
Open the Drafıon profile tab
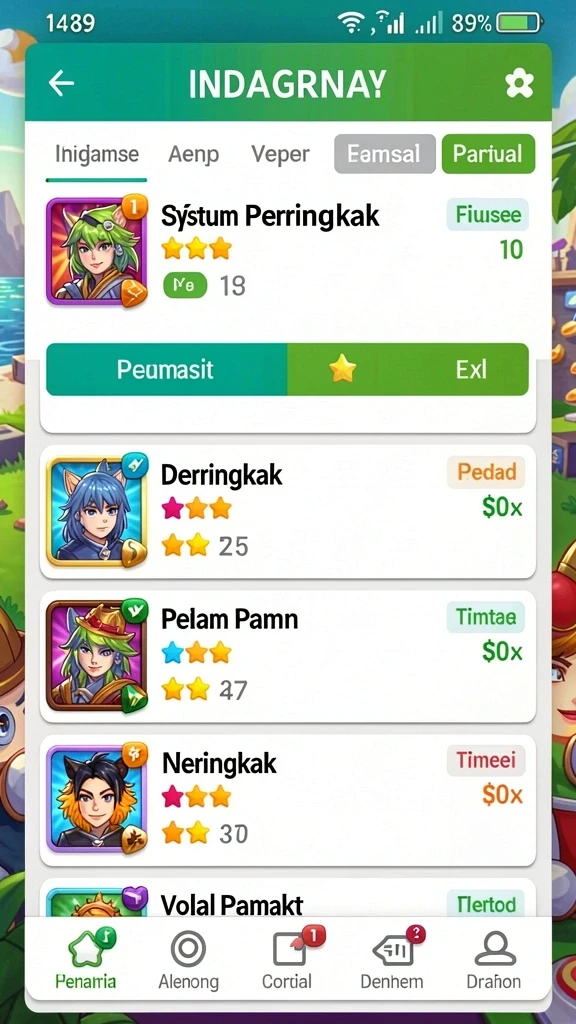click(x=494, y=959)
